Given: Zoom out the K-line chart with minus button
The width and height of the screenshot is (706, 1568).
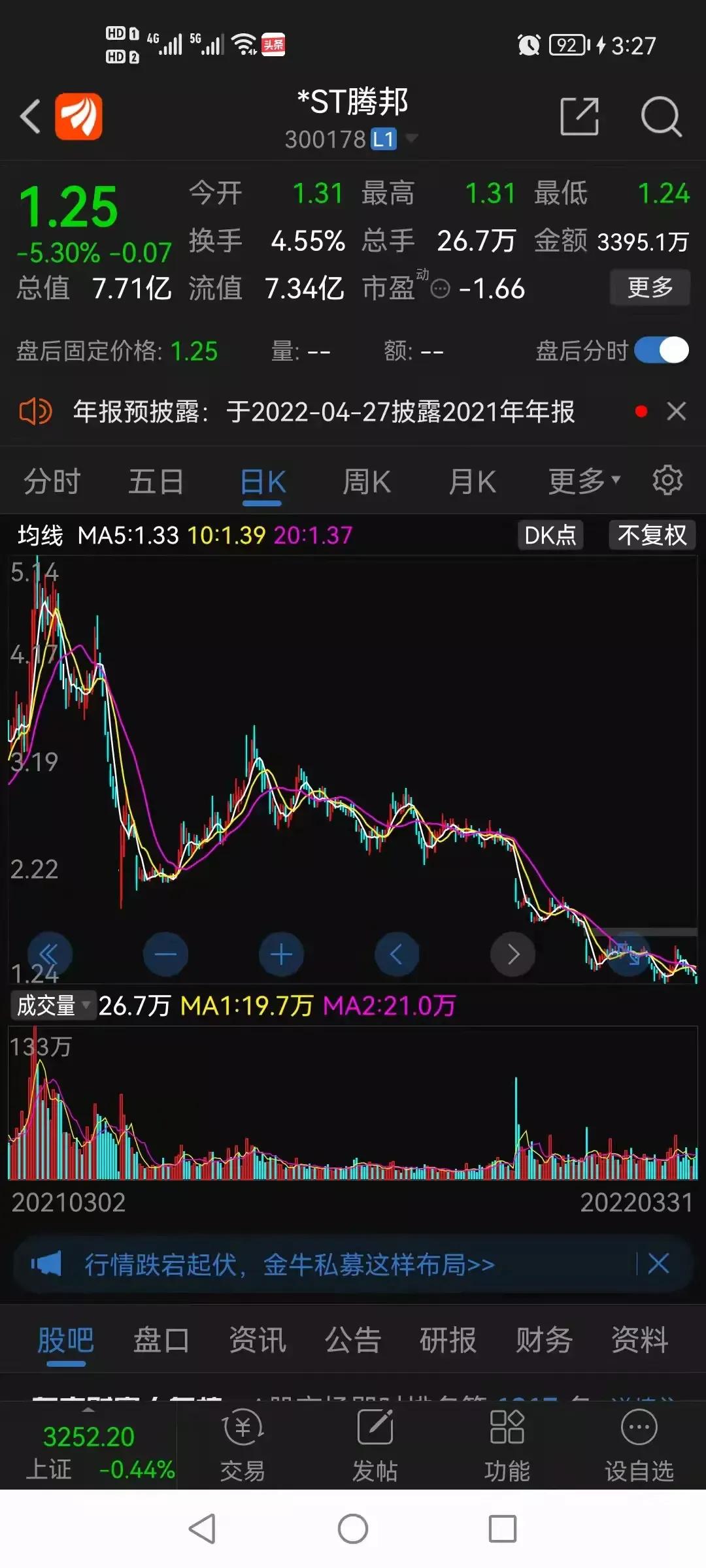Looking at the screenshot, I should coord(166,954).
